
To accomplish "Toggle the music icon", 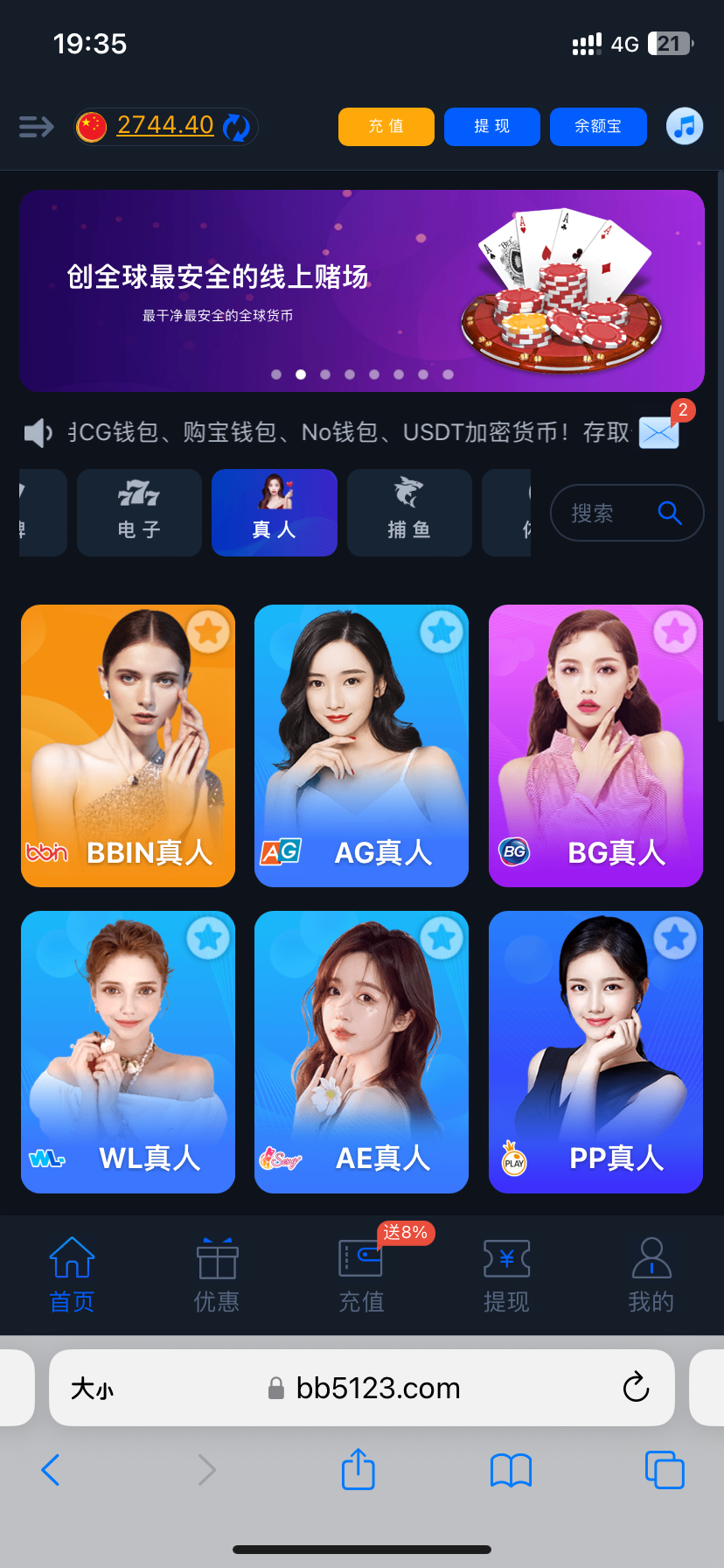I will coord(685,127).
